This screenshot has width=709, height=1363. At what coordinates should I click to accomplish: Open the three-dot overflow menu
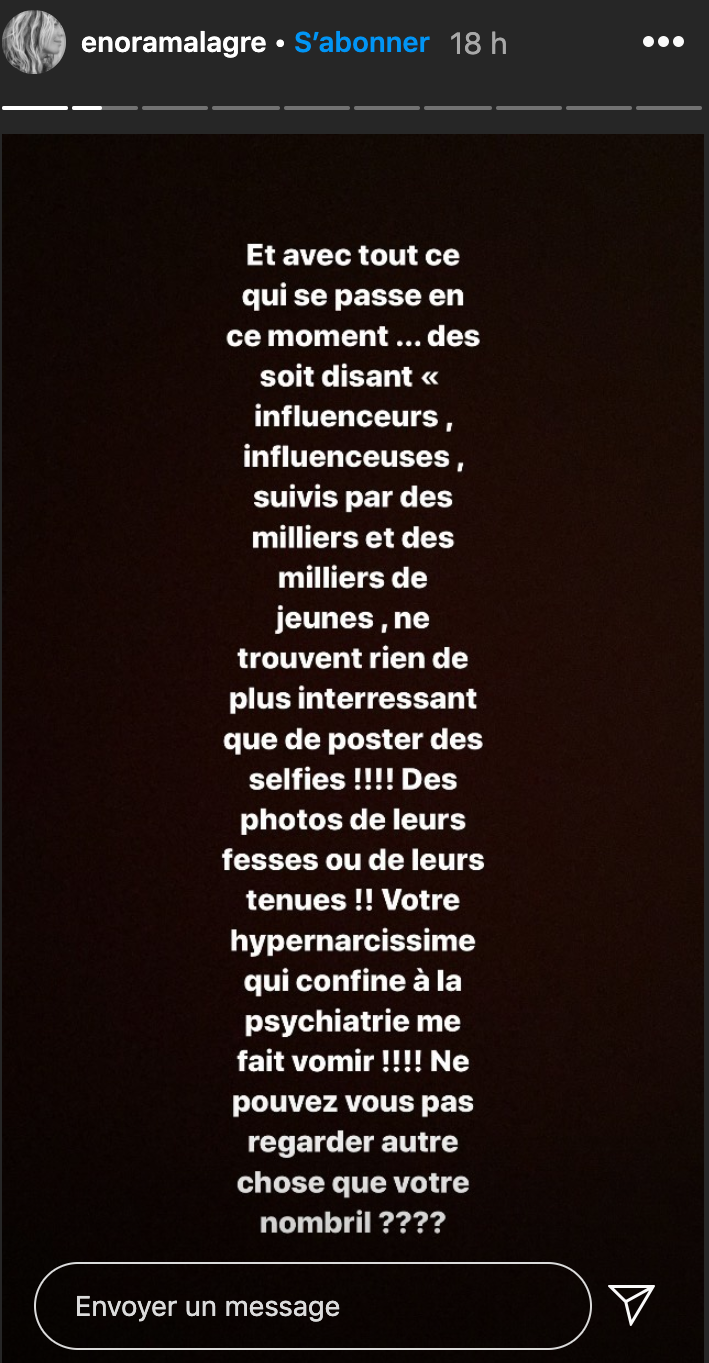click(x=662, y=43)
